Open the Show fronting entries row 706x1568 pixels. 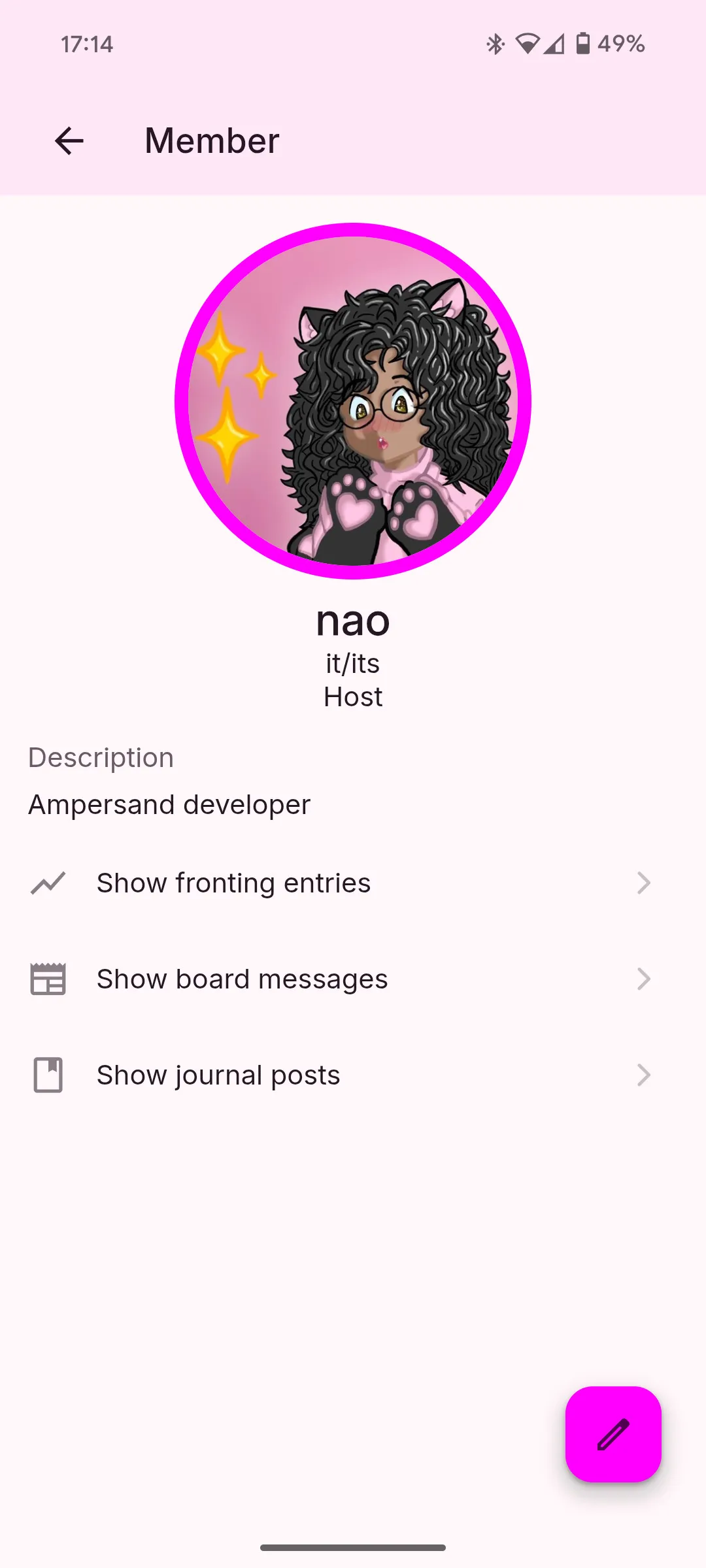(233, 883)
